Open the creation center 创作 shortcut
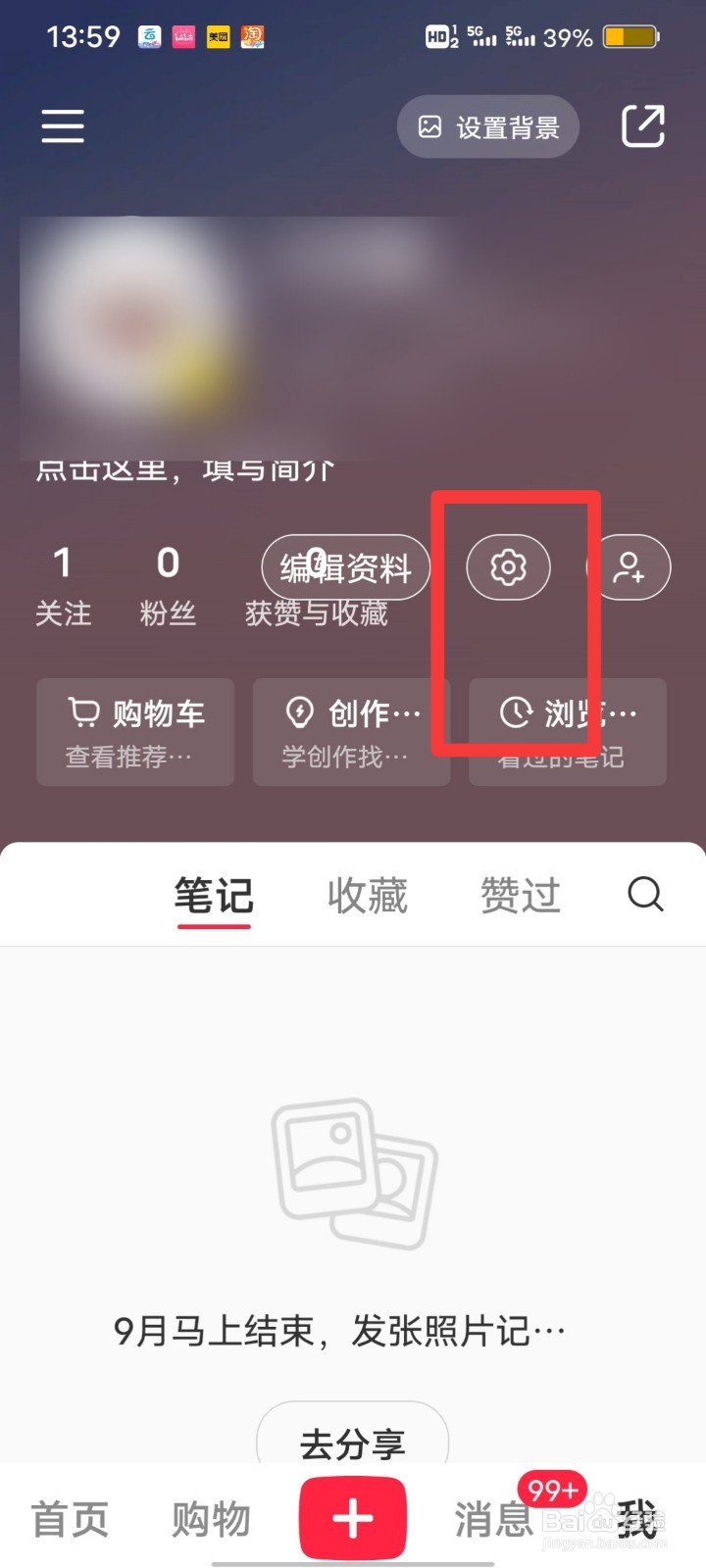Image resolution: width=706 pixels, height=1568 pixels. 351,732
